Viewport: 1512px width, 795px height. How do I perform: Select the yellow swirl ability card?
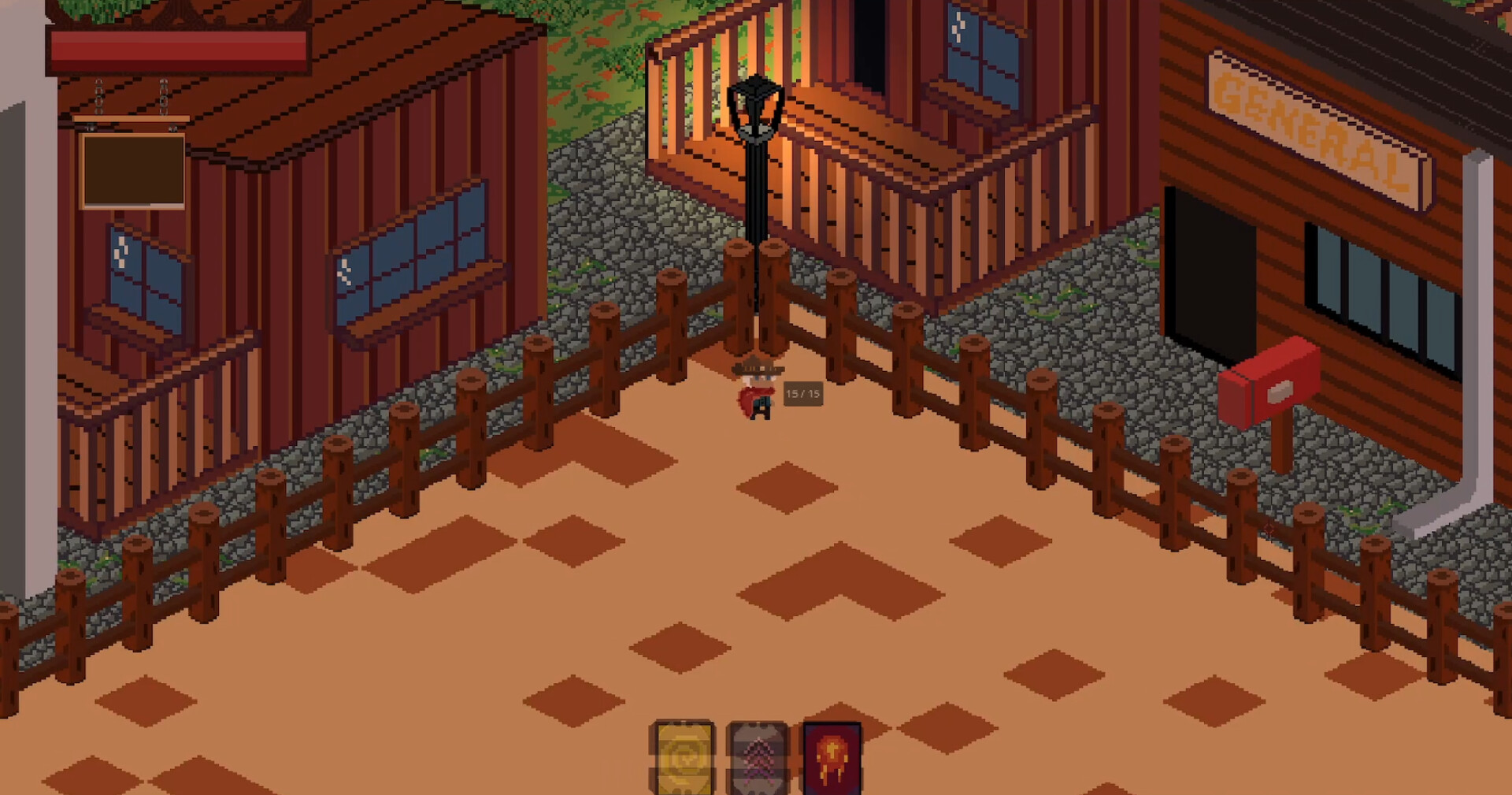tap(683, 758)
